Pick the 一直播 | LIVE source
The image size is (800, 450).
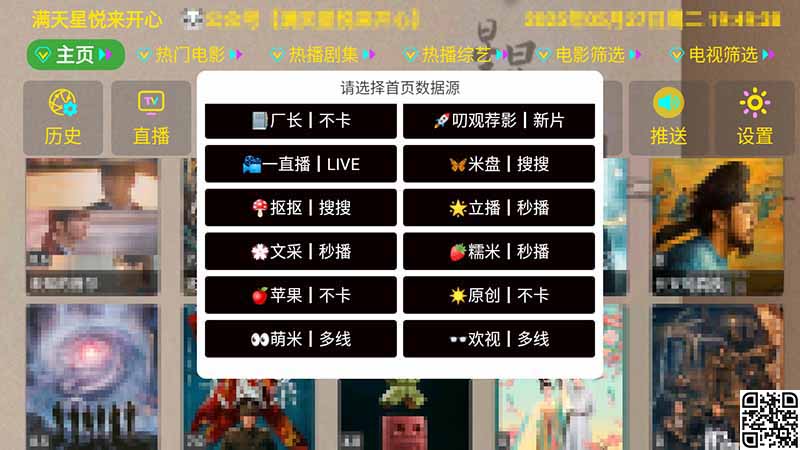pyautogui.click(x=301, y=164)
